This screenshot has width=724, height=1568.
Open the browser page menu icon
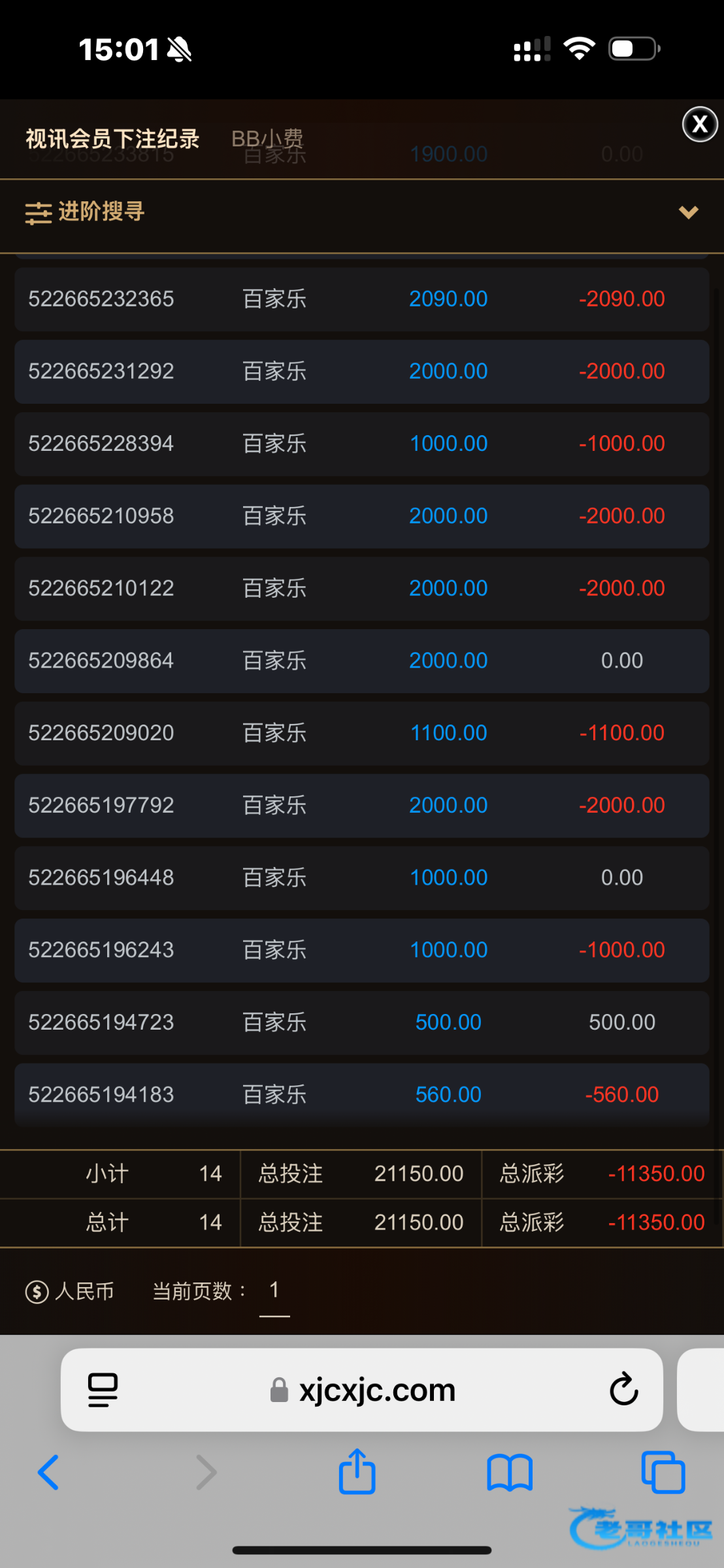point(103,1390)
